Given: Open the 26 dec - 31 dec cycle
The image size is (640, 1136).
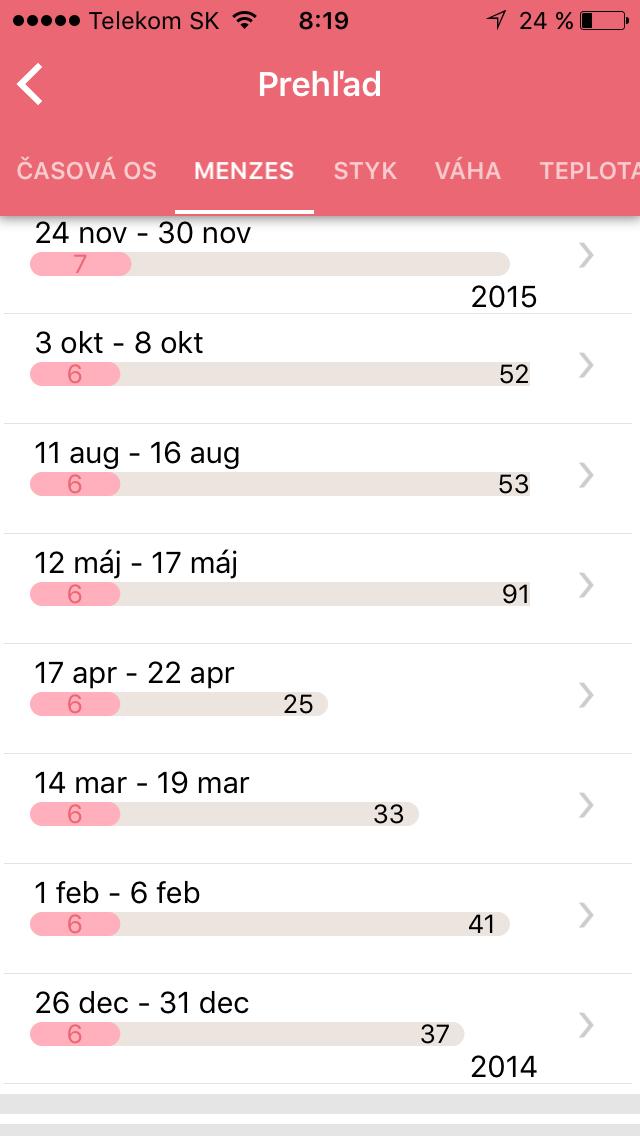Looking at the screenshot, I should [318, 1027].
